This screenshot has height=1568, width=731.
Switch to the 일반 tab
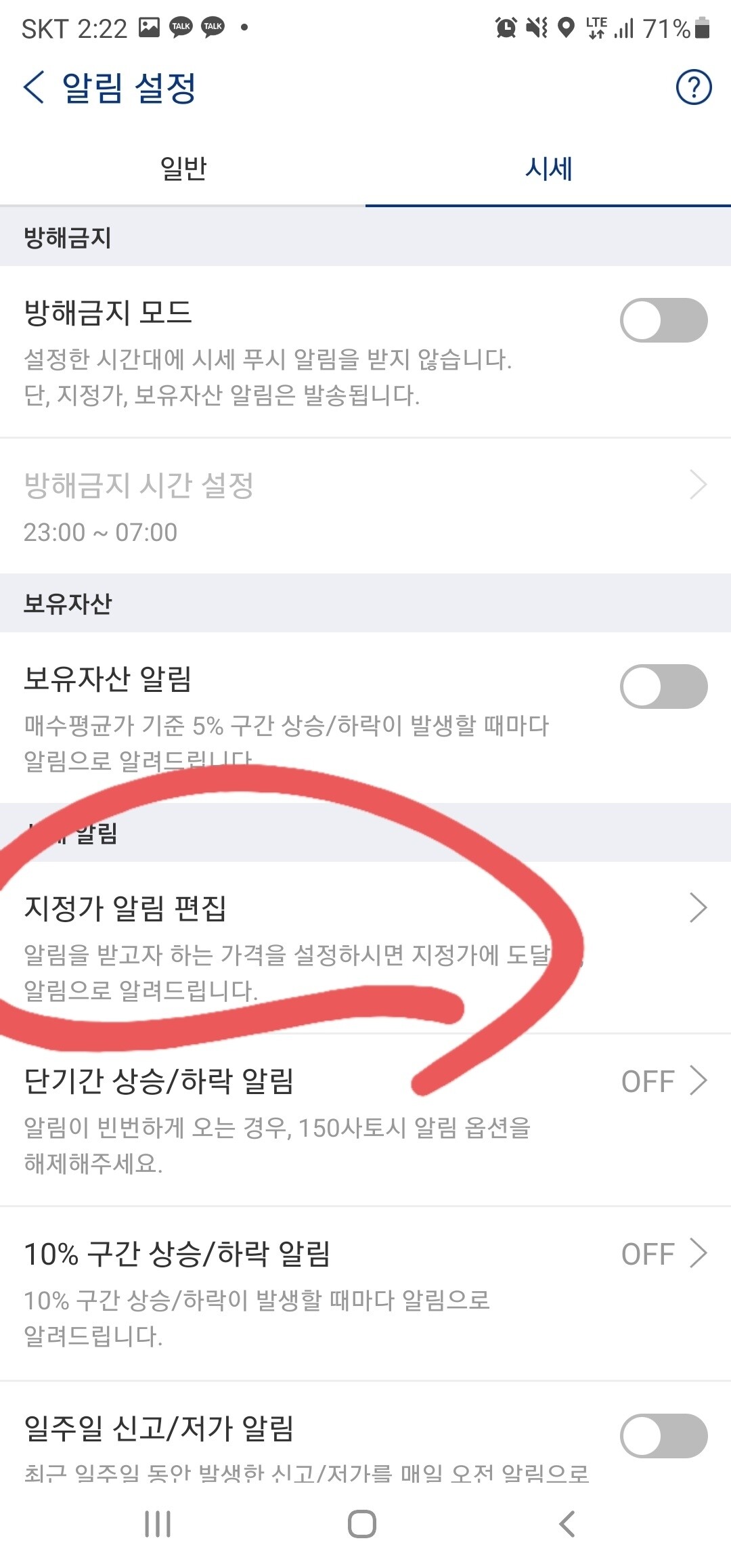183,168
